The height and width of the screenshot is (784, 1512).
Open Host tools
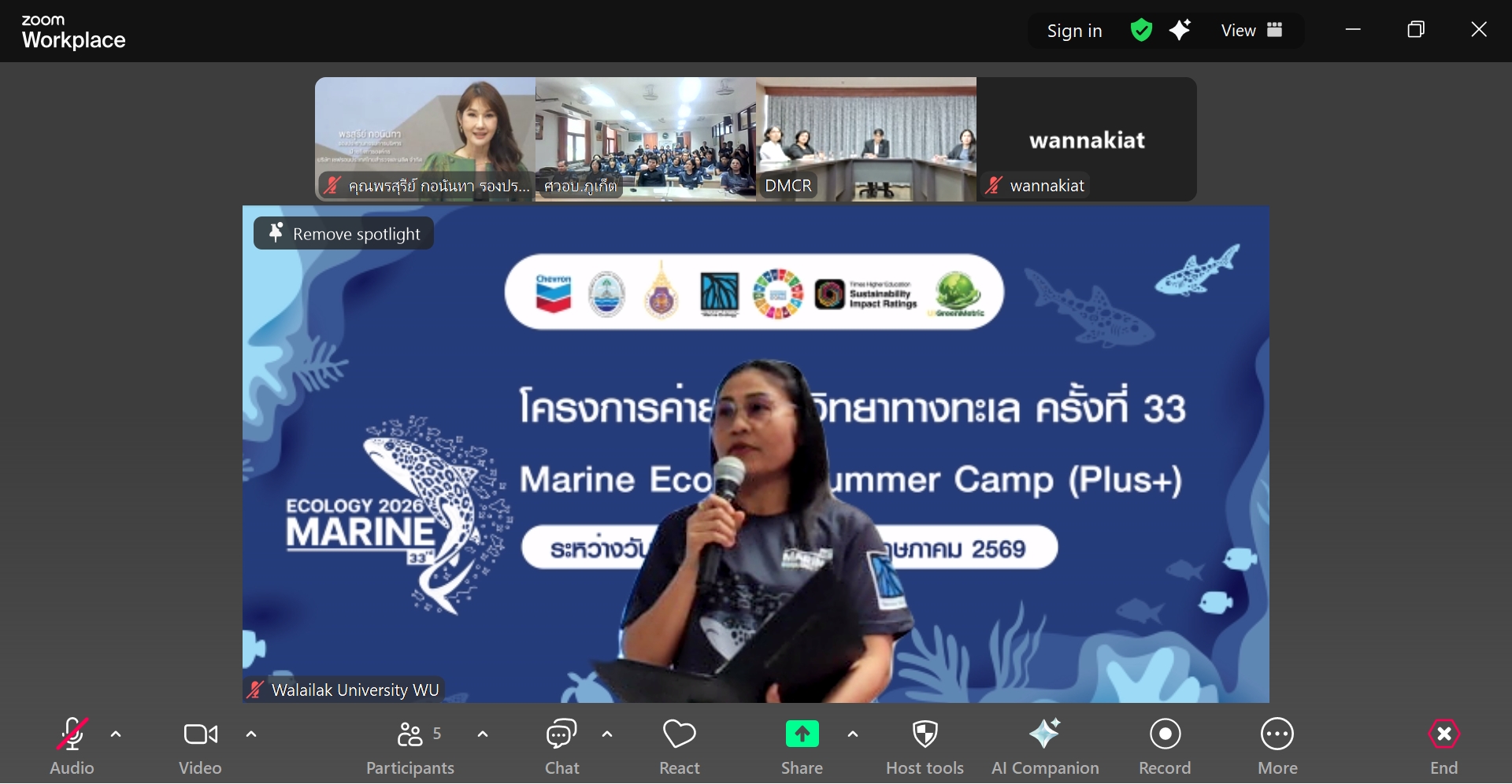pyautogui.click(x=925, y=745)
